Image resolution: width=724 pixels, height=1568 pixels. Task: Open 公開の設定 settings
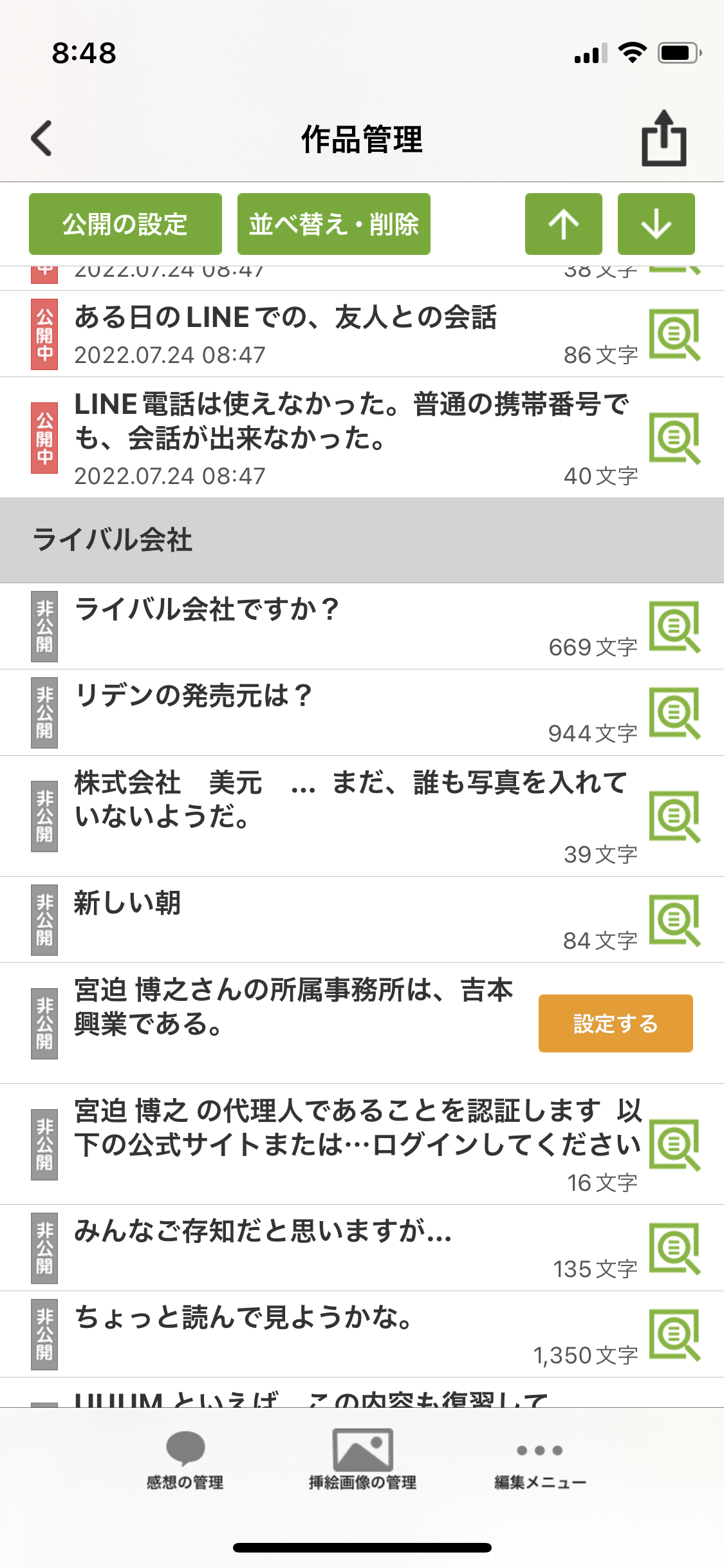pos(125,224)
